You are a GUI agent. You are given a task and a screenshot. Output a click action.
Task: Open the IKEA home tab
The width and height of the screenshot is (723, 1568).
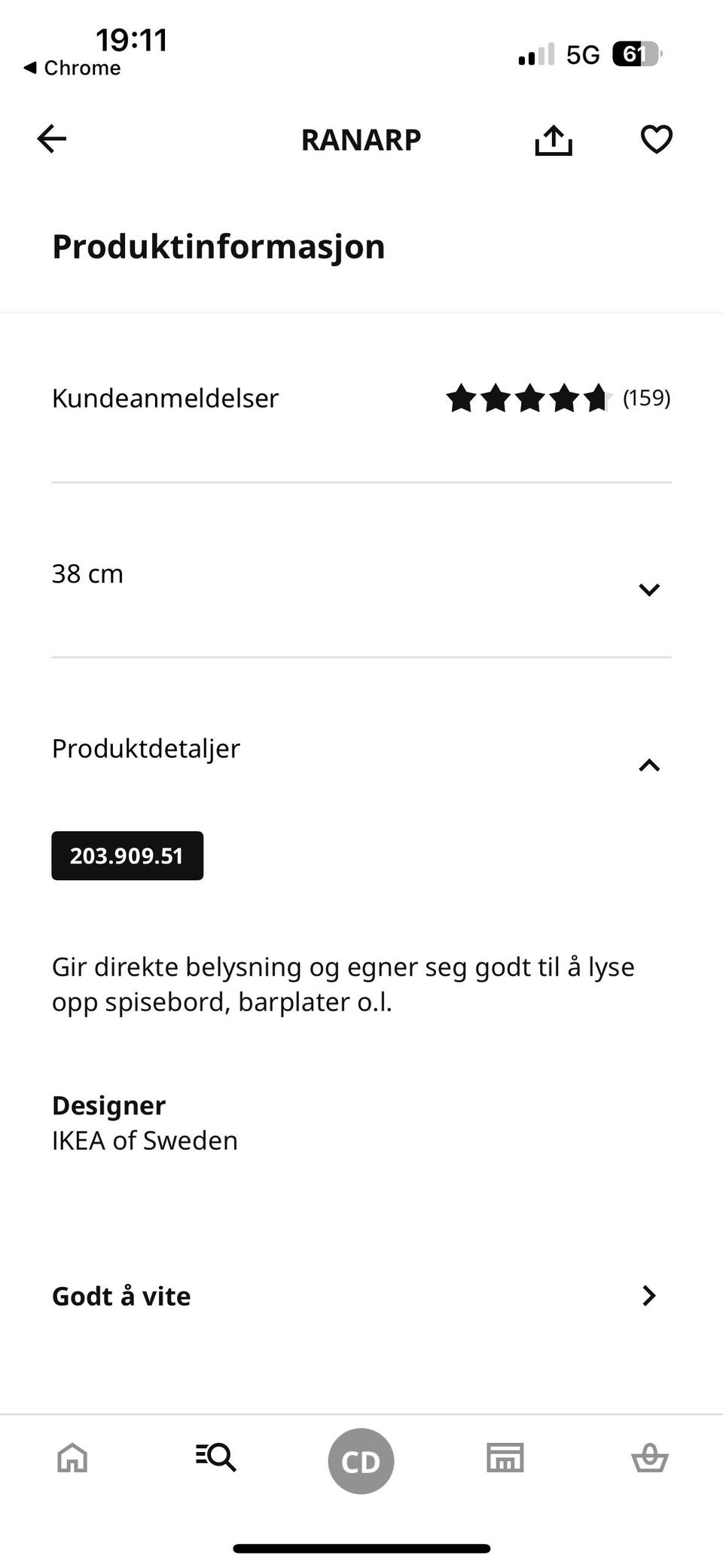[72, 1459]
